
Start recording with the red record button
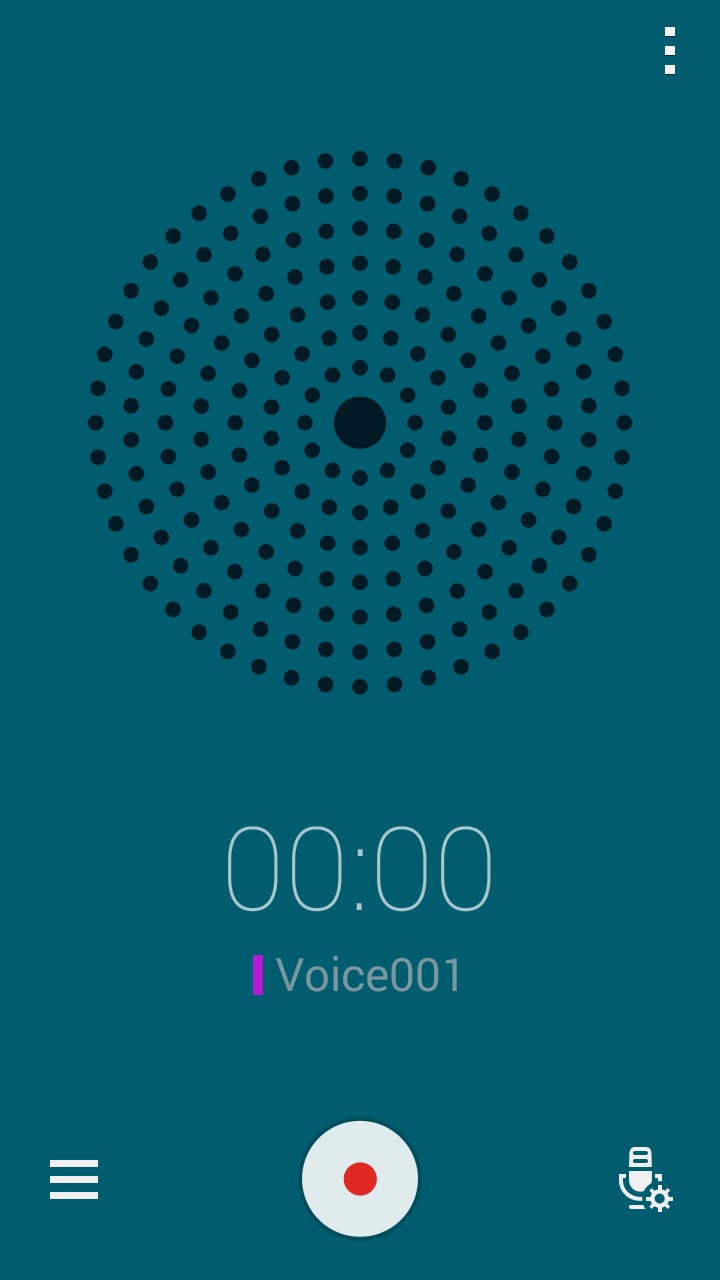tap(360, 1179)
